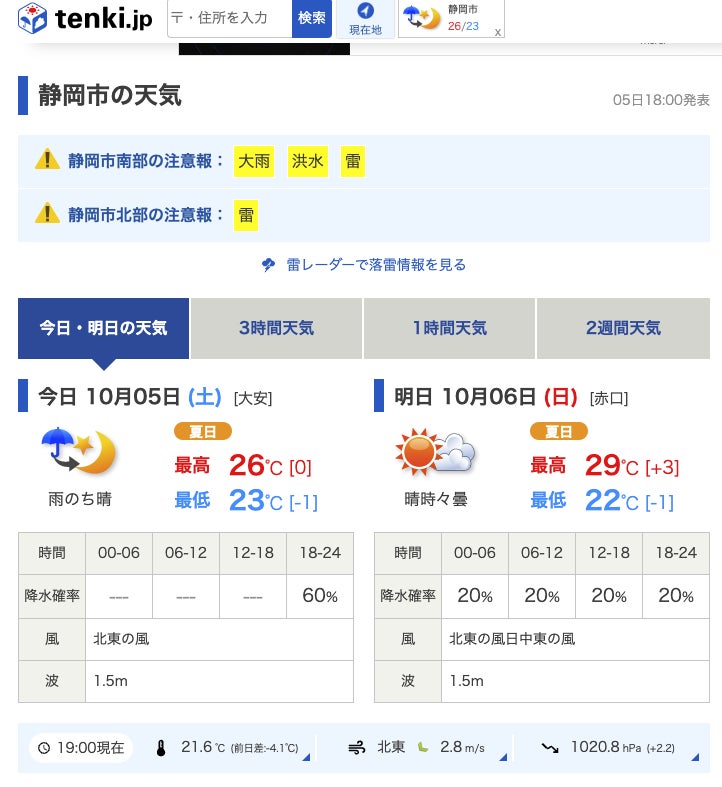Remove the saved 静岡市 shortcut with x
This screenshot has width=722, height=787.
498,32
